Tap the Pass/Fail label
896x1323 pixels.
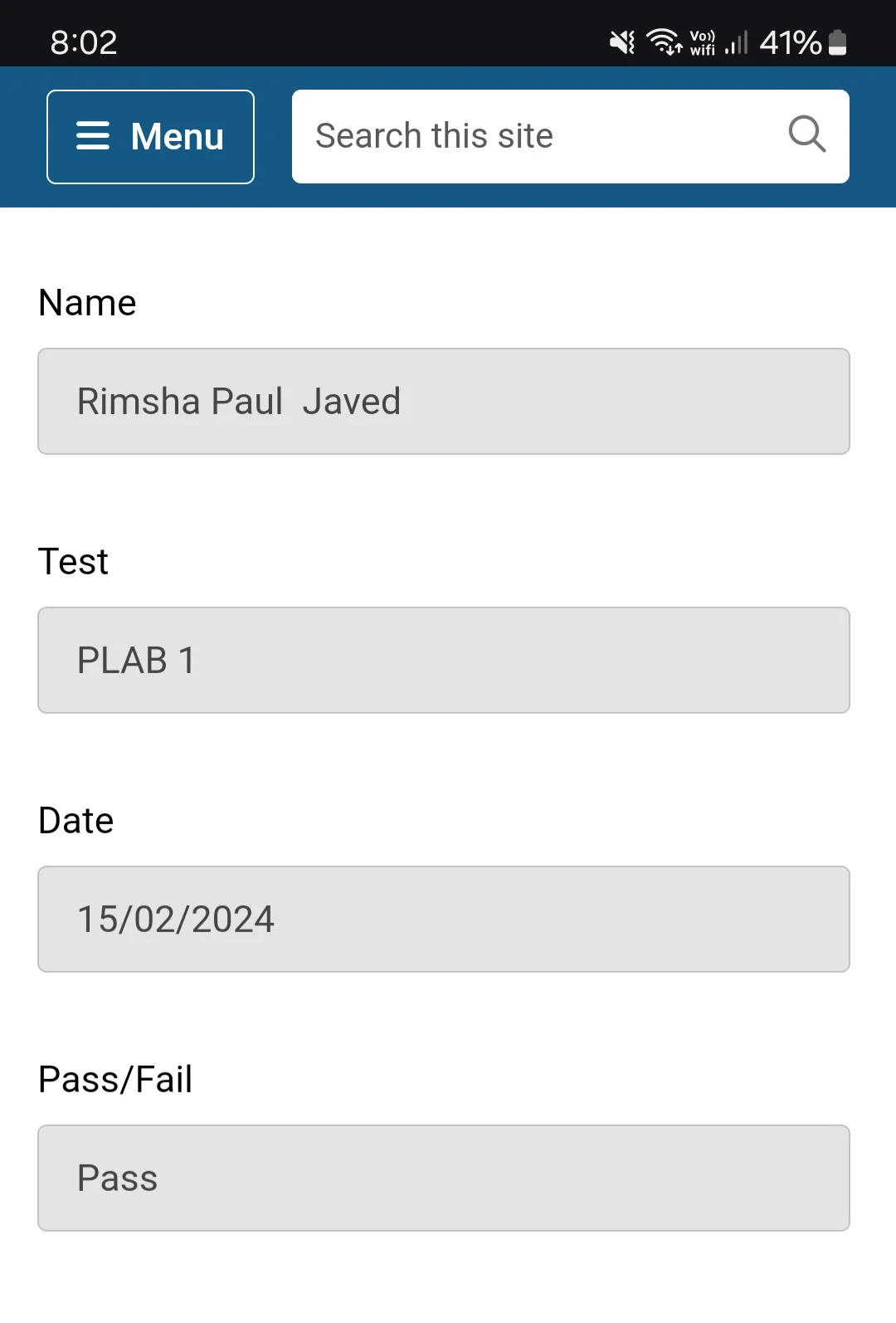pyautogui.click(x=114, y=1078)
